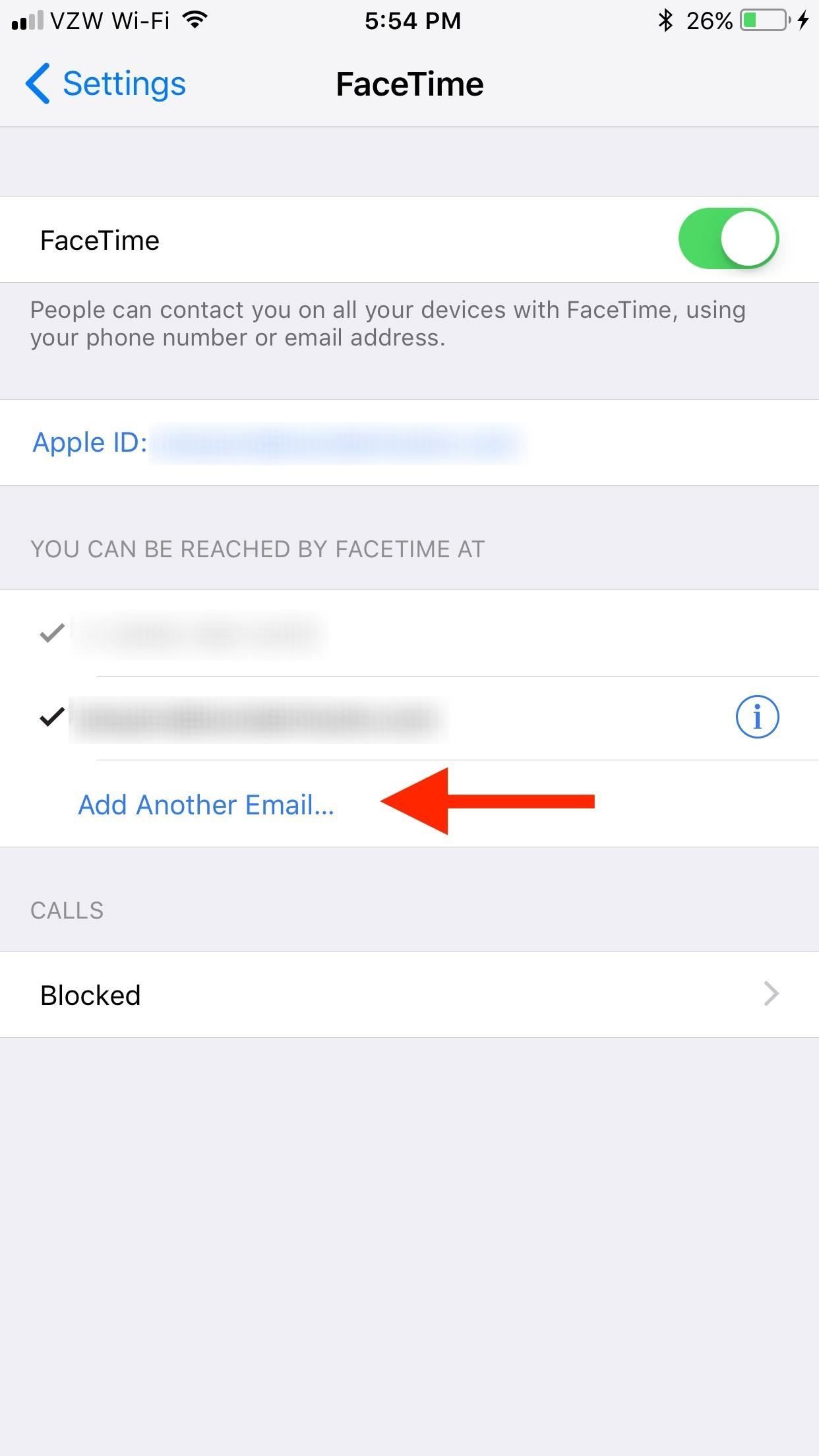Open the Blocked calls list

pos(409,994)
